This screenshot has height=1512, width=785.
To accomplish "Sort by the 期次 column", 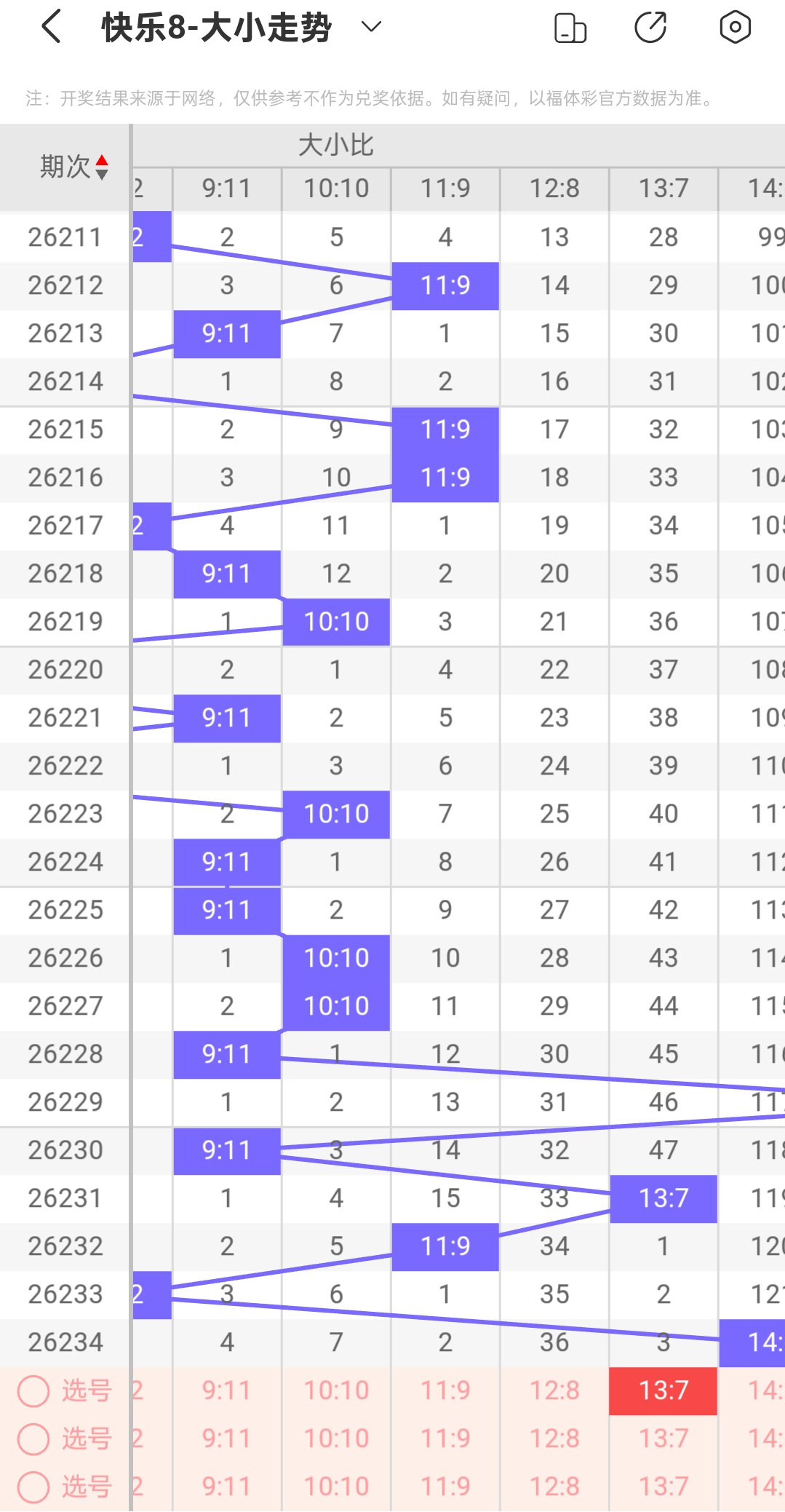I will [73, 167].
